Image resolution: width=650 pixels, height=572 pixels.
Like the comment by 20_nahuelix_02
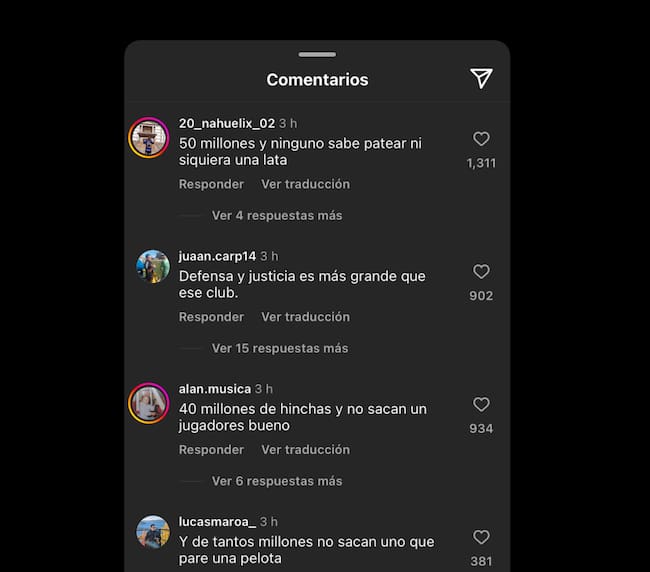(x=481, y=139)
